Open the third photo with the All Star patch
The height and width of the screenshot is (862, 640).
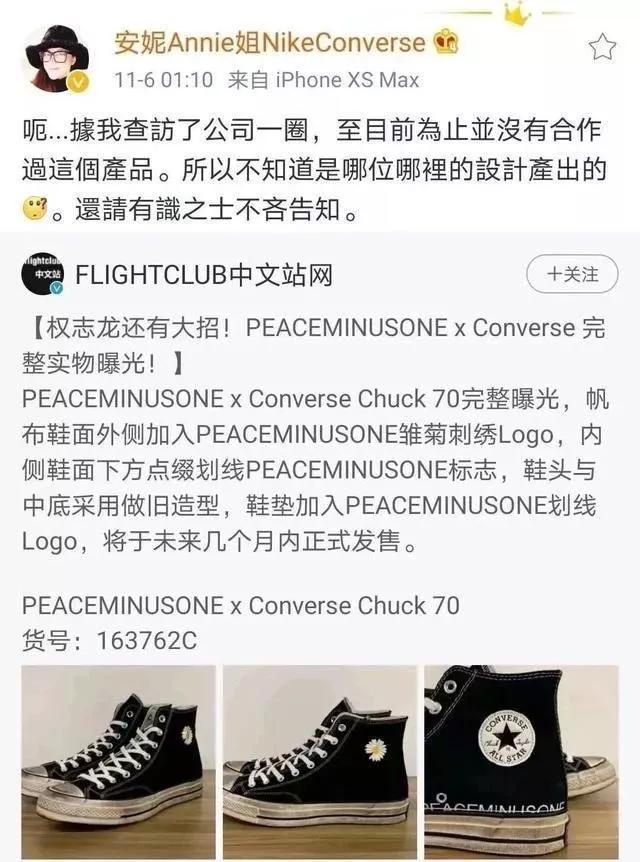pos(520,758)
